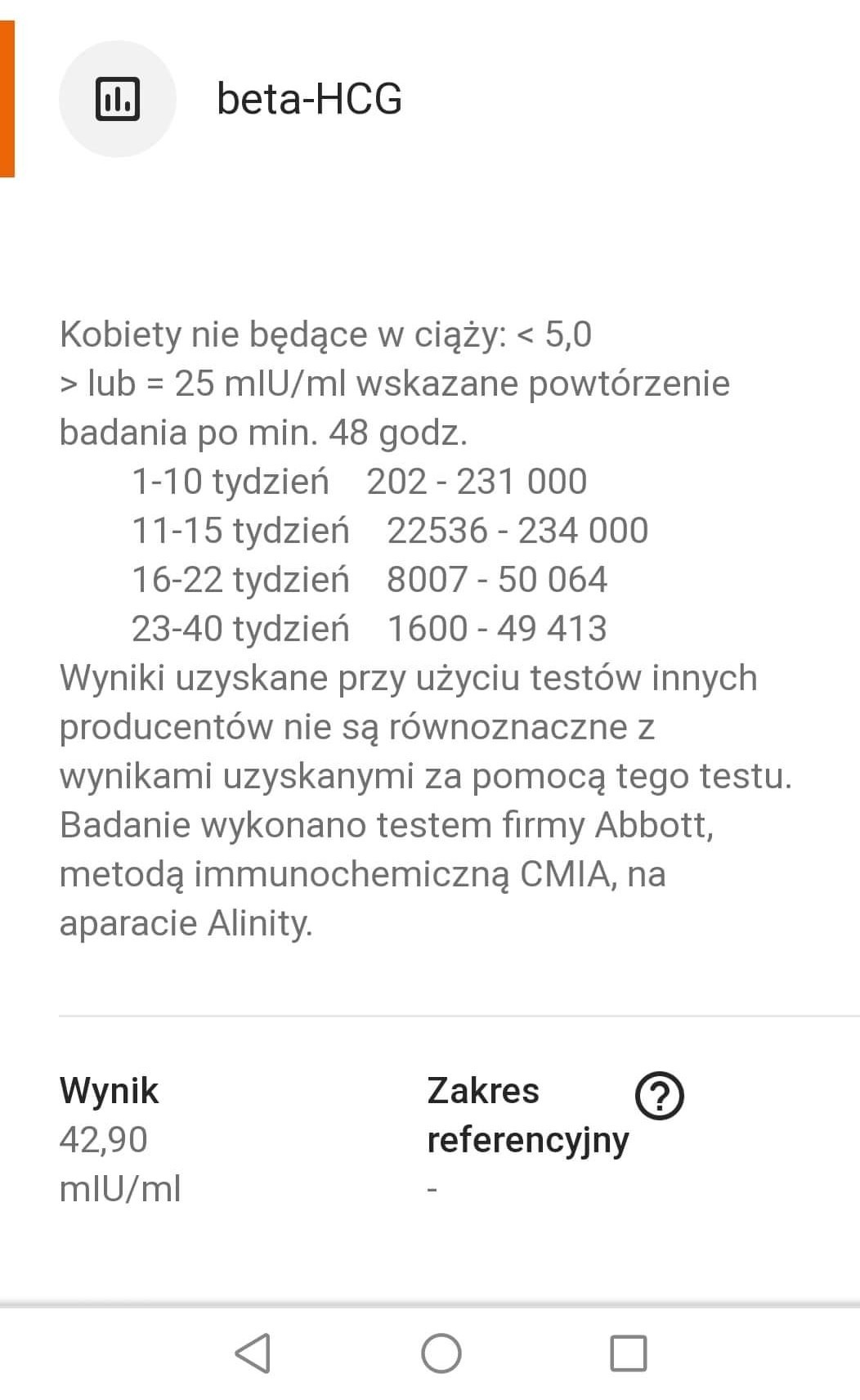
Task: Open the beta-HCG chart icon
Action: pyautogui.click(x=118, y=99)
